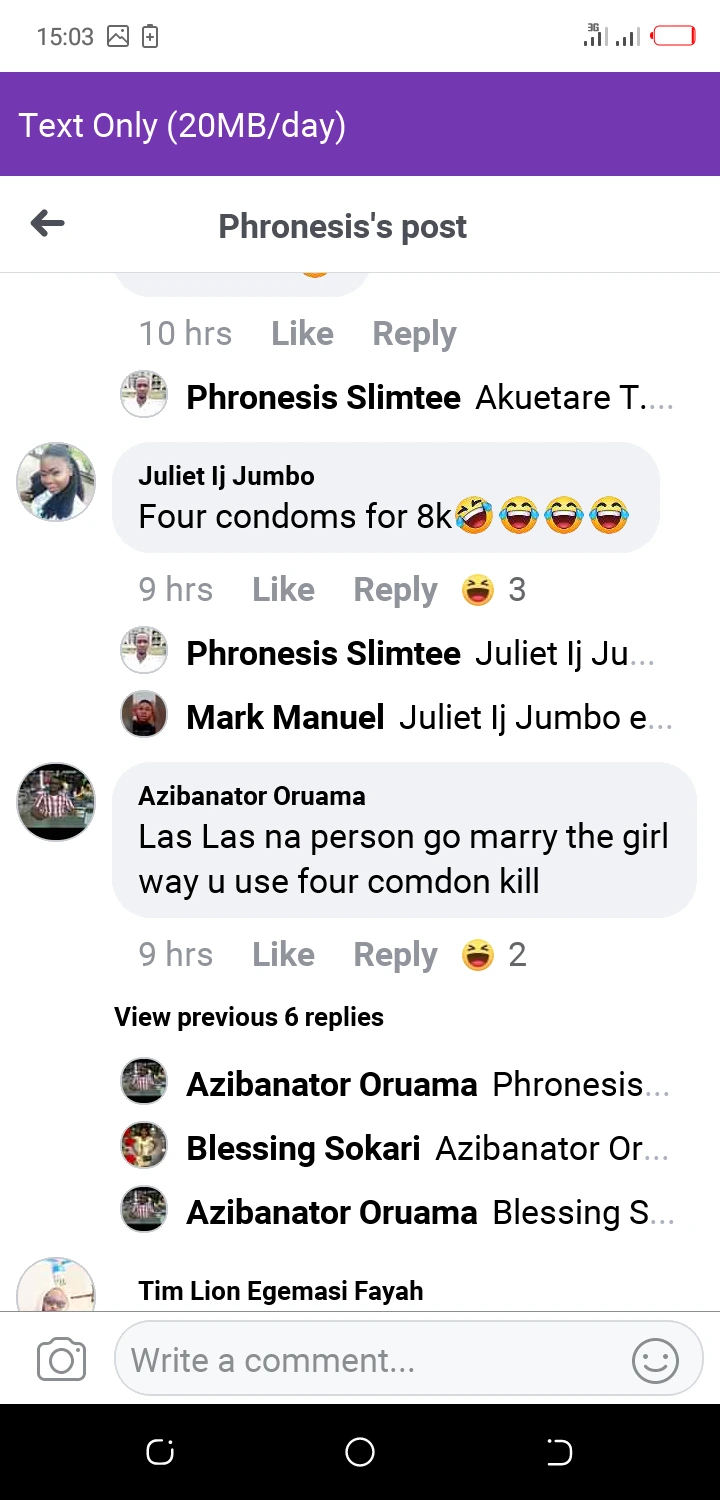See reactions on Juliet Ij Jumbo's comment
This screenshot has height=1500, width=720.
pos(494,590)
